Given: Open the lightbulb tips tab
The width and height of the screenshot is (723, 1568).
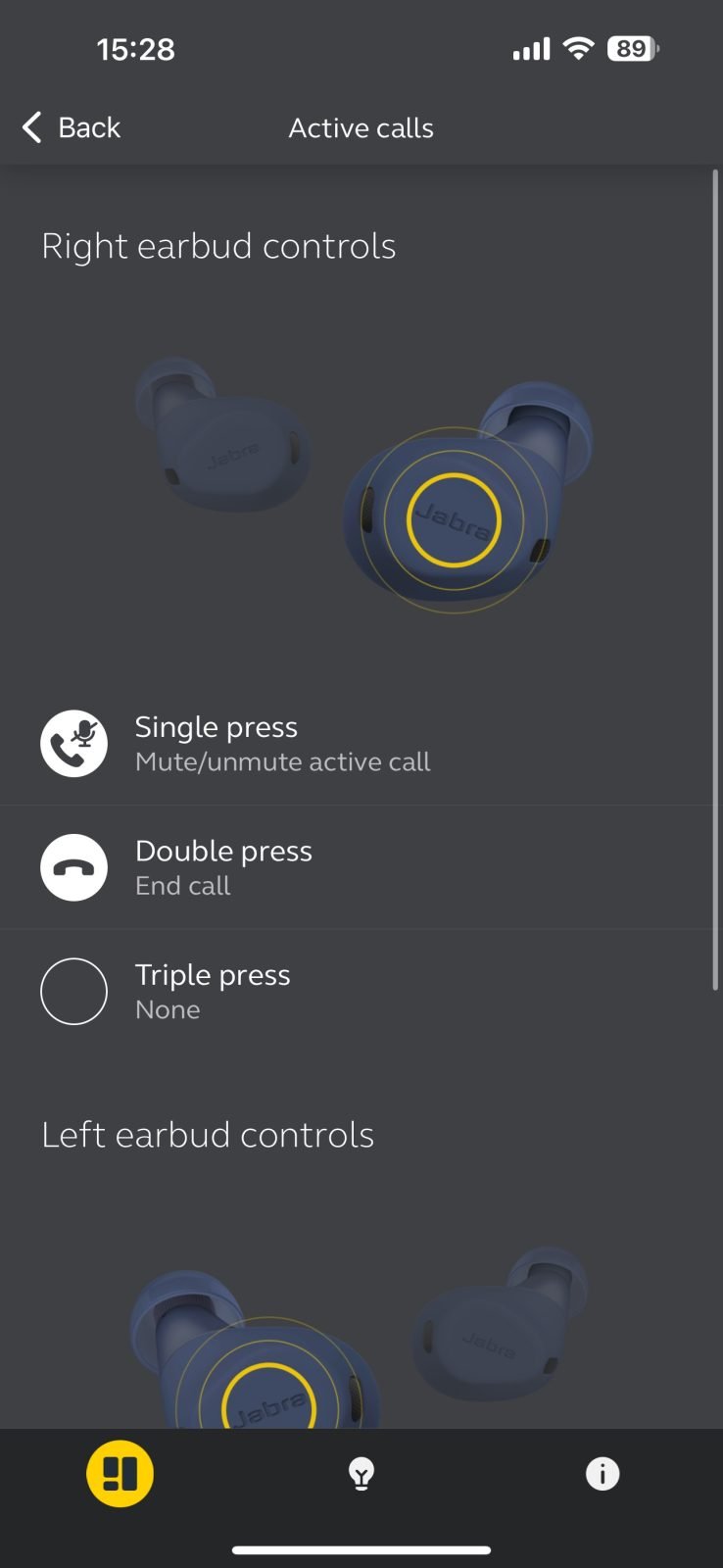Looking at the screenshot, I should point(361,1474).
